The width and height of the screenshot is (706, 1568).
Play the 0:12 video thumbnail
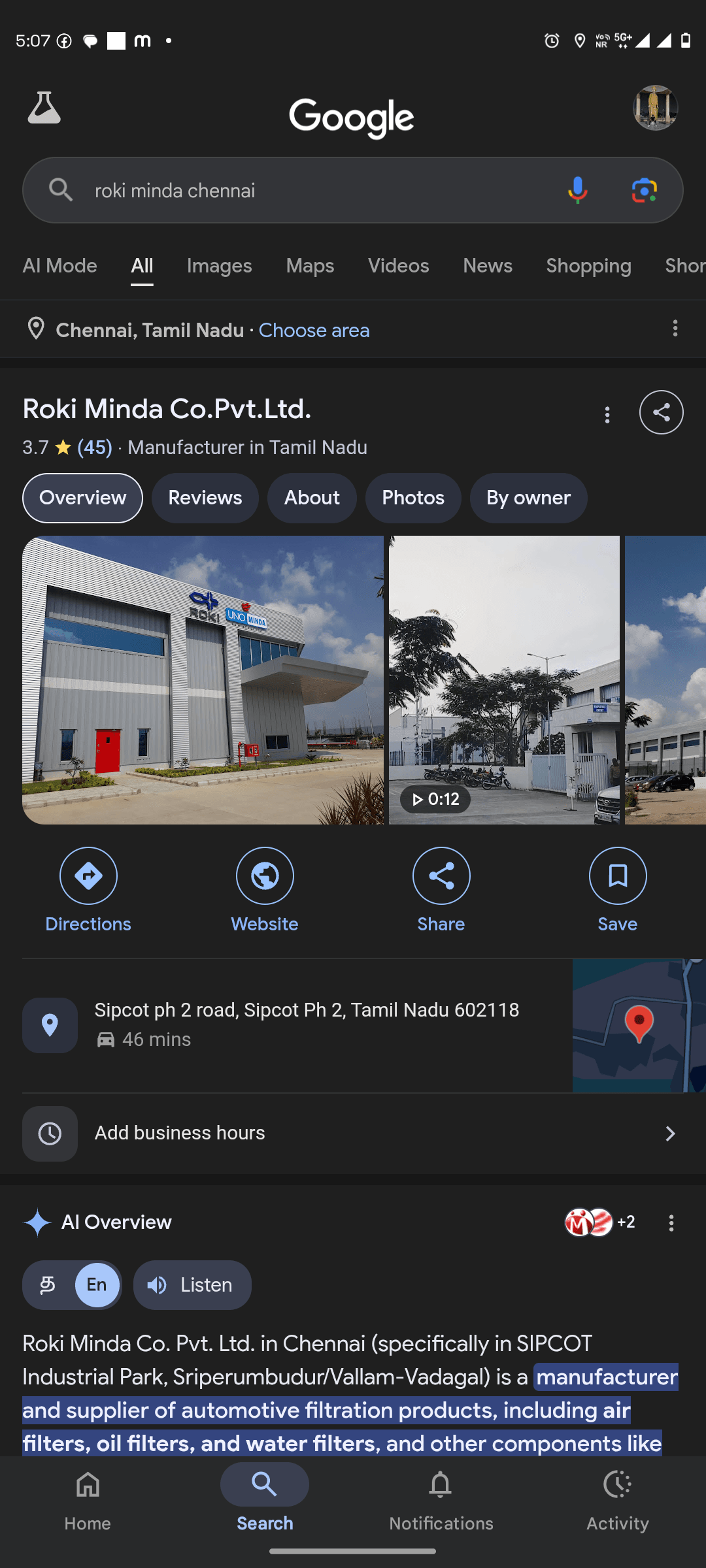pos(503,679)
